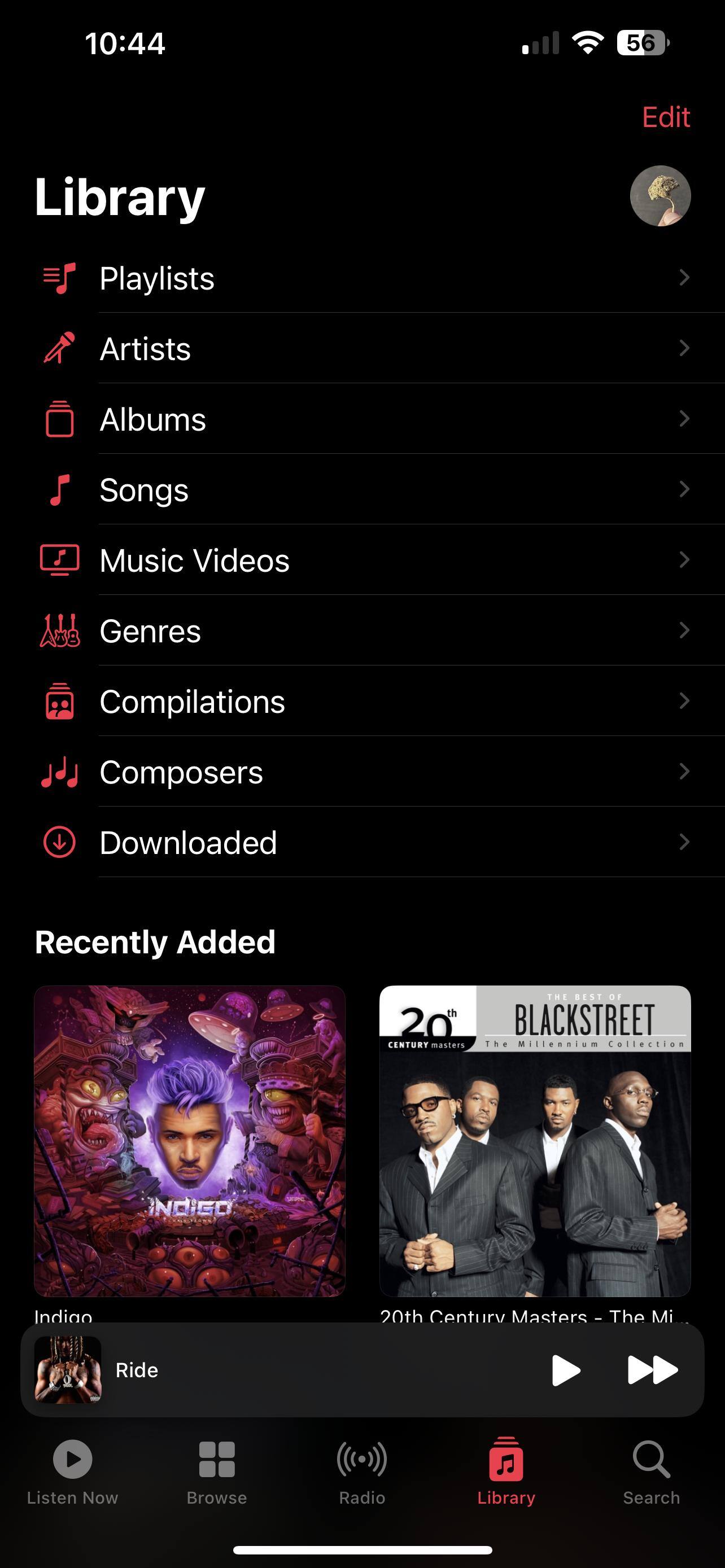Image resolution: width=725 pixels, height=1568 pixels.
Task: Expand the Ride mini player
Action: click(304, 1370)
